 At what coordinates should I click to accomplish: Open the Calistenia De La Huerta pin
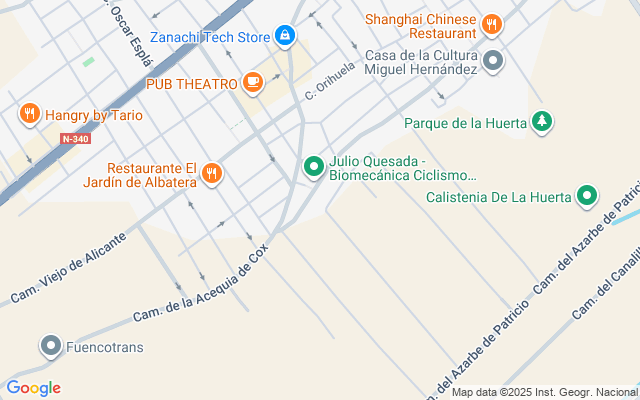tap(588, 196)
